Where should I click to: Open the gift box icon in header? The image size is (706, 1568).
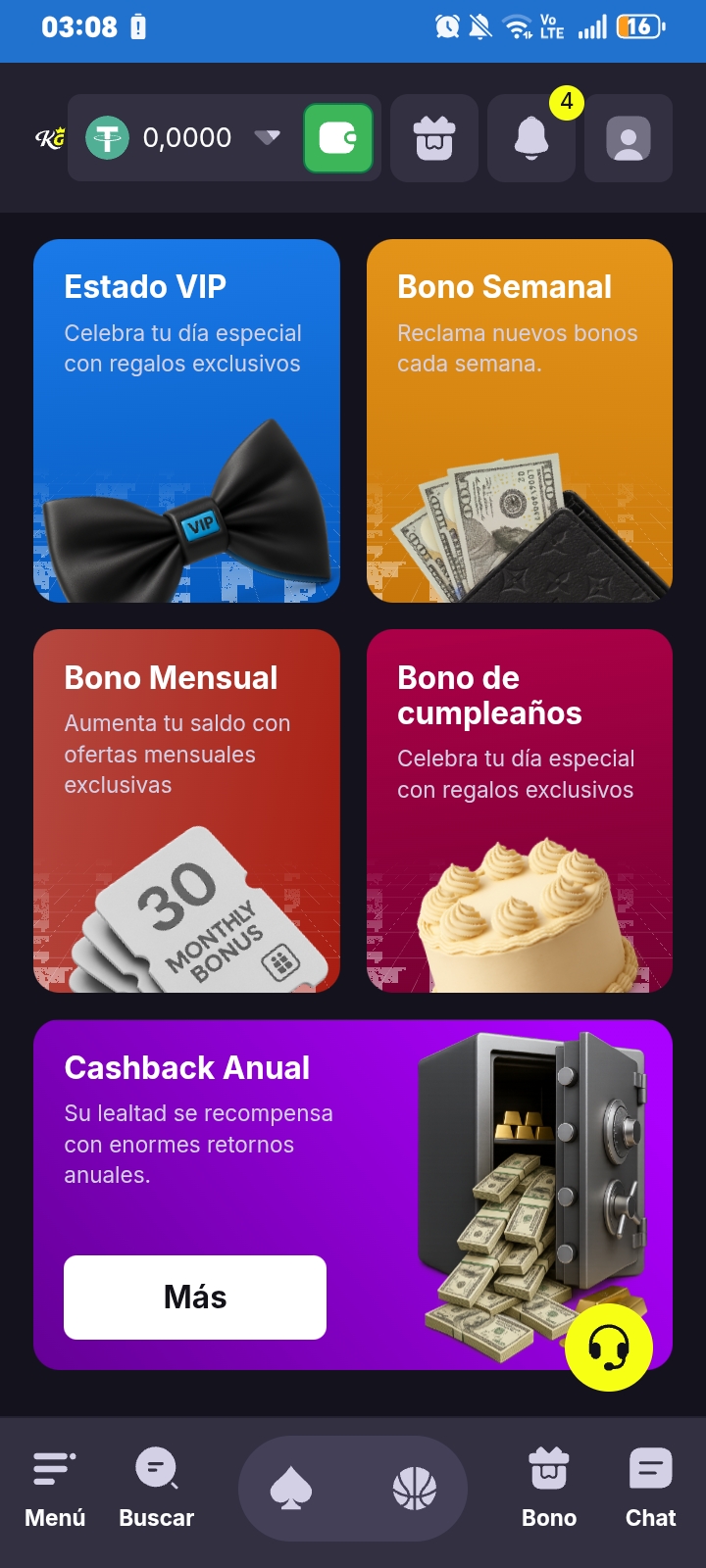[434, 138]
